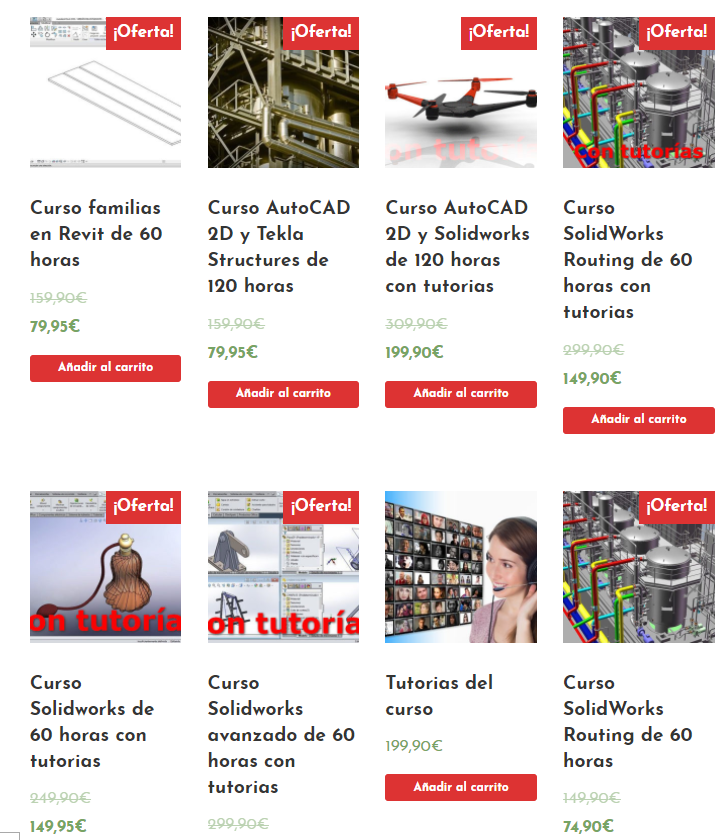
Task: Add AutoCAD 2D y Solidworks course to cart
Action: (x=461, y=394)
